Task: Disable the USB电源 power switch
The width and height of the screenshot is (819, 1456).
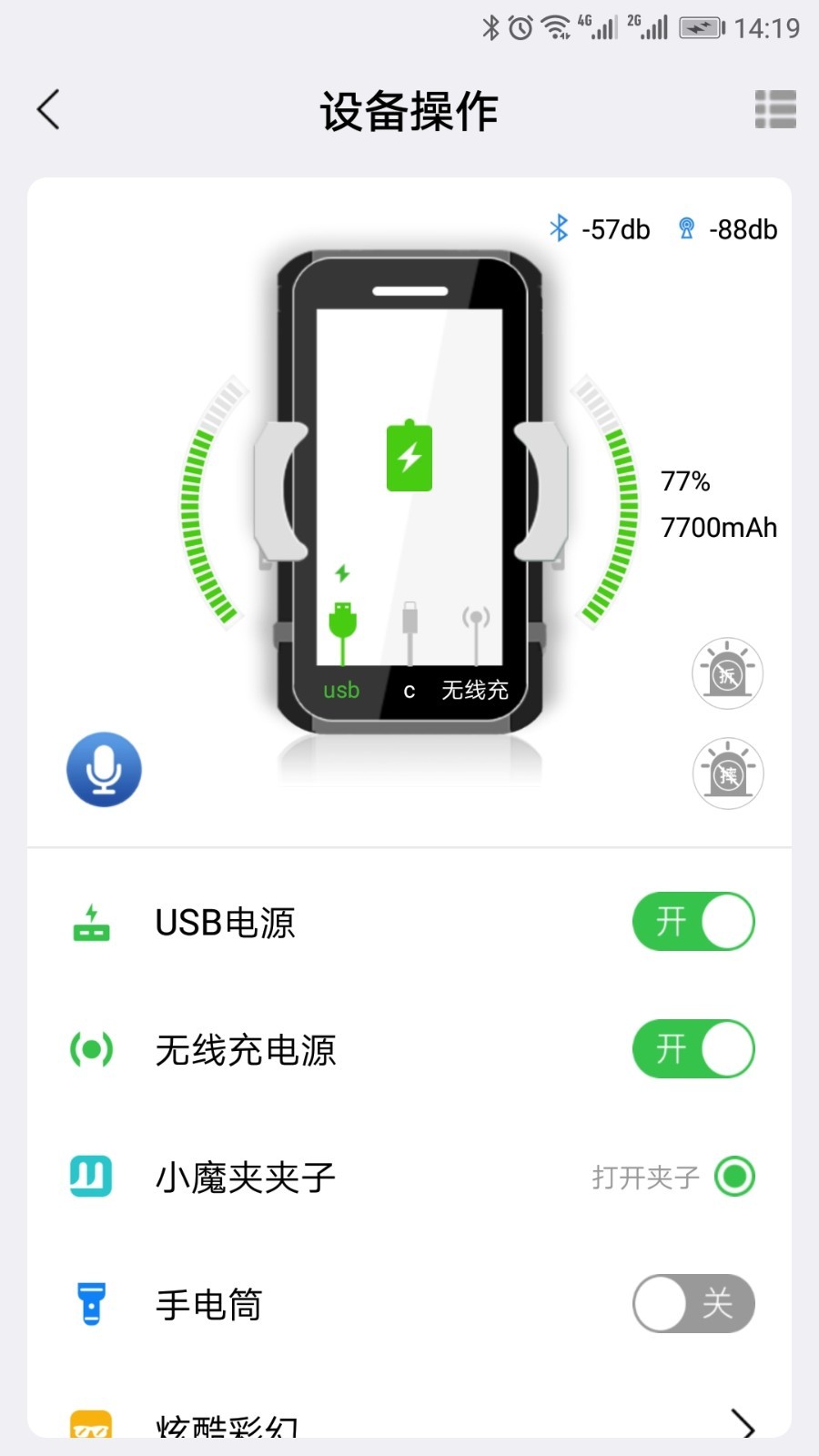Action: coord(693,922)
